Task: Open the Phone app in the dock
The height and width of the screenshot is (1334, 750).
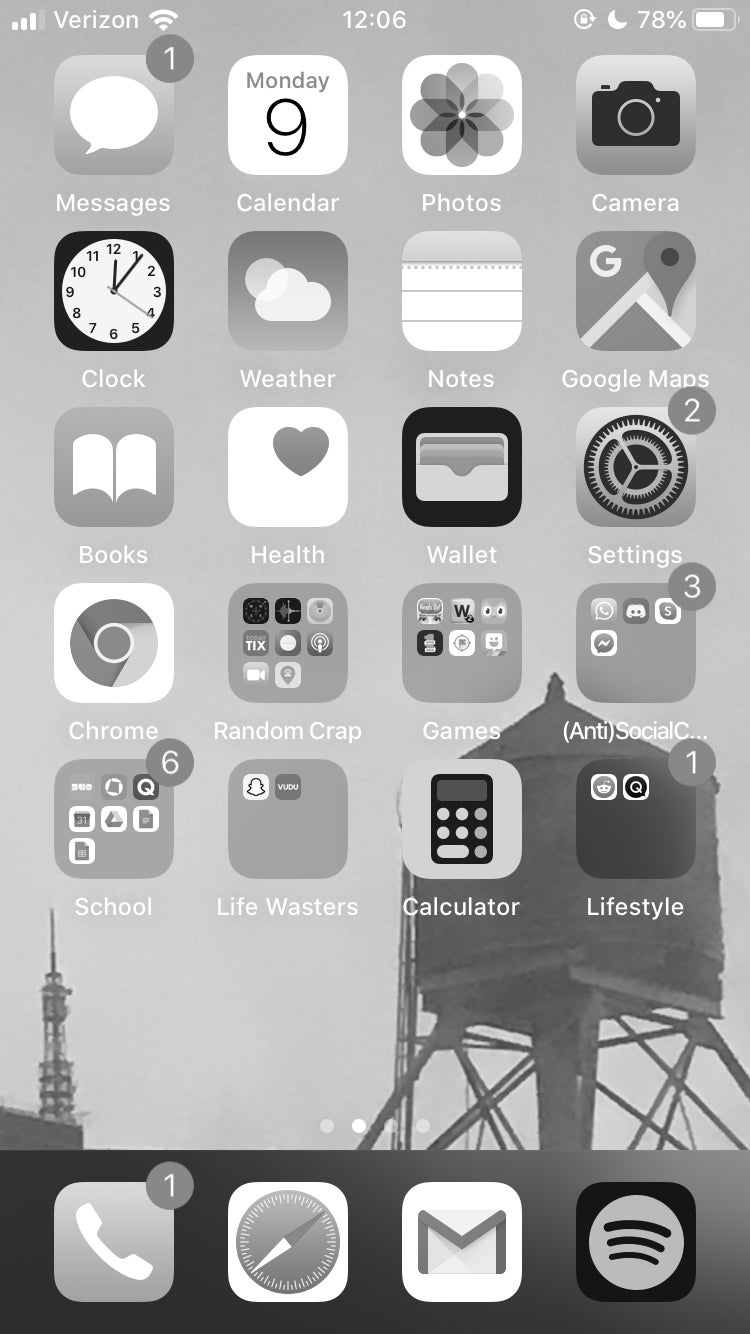Action: coord(113,1242)
